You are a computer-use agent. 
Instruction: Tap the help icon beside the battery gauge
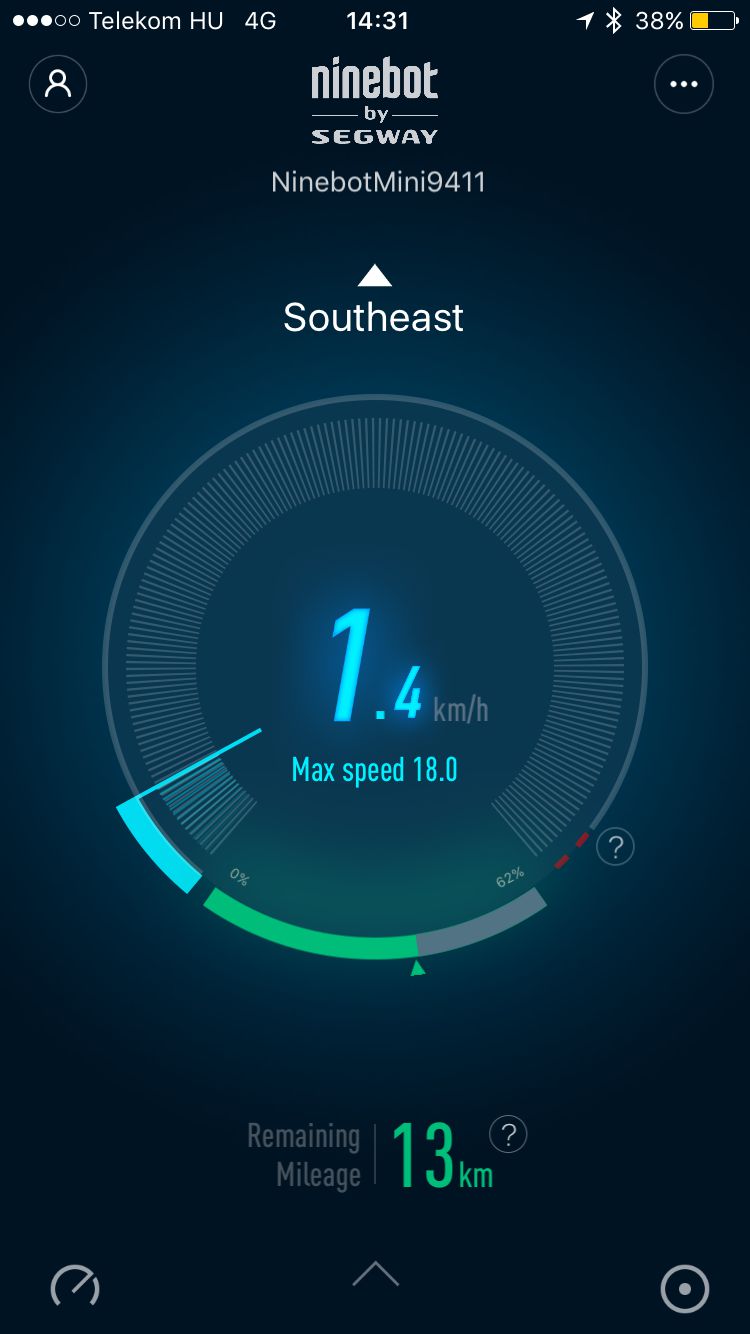click(x=615, y=848)
